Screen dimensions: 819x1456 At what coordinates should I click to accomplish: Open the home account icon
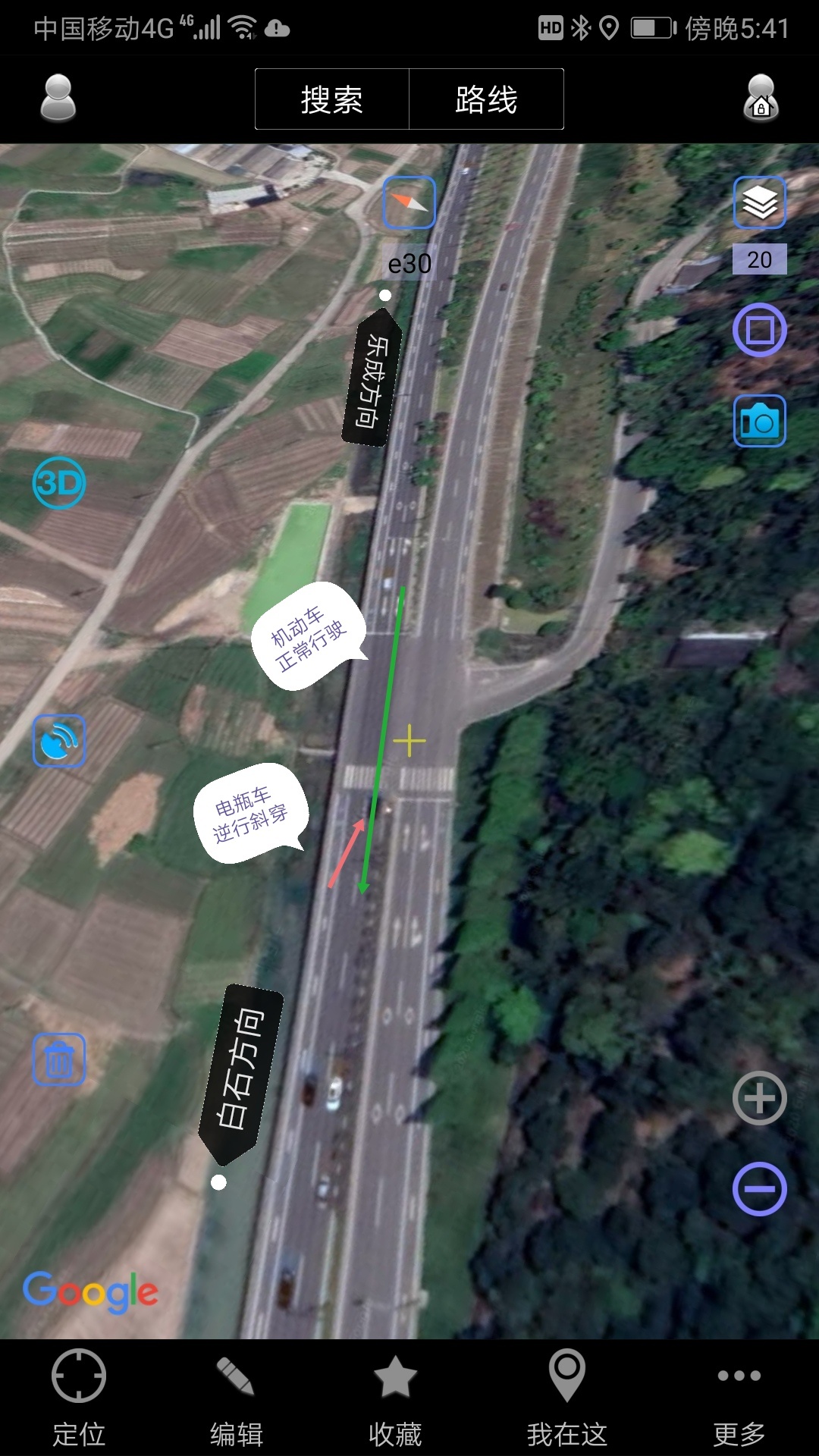point(761,99)
